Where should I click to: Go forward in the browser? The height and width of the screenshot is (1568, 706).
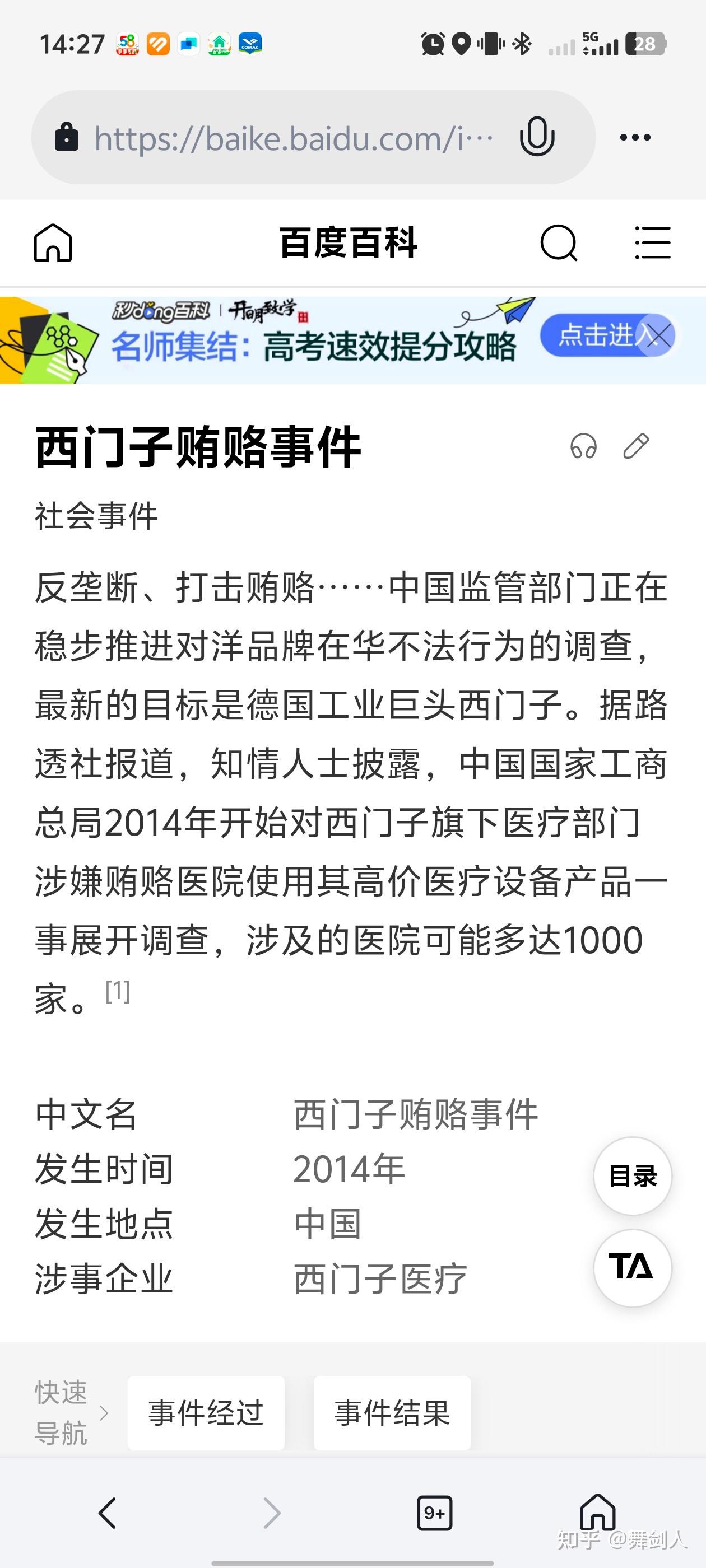pyautogui.click(x=272, y=1513)
